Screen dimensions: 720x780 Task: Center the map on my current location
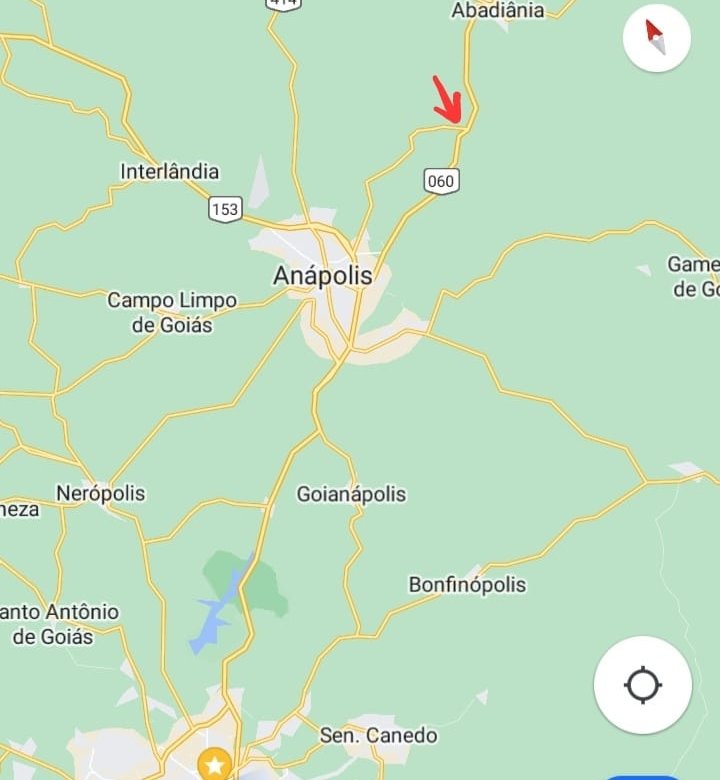tap(642, 686)
